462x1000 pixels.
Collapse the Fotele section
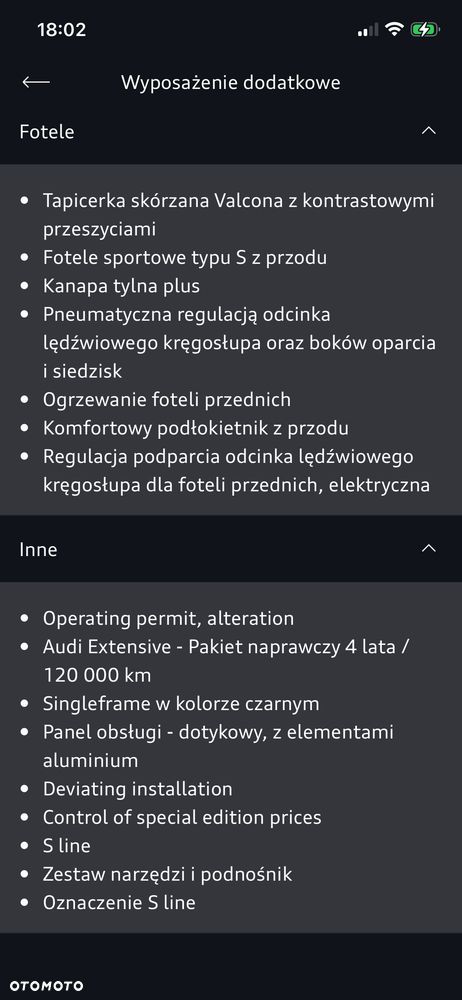[x=429, y=131]
